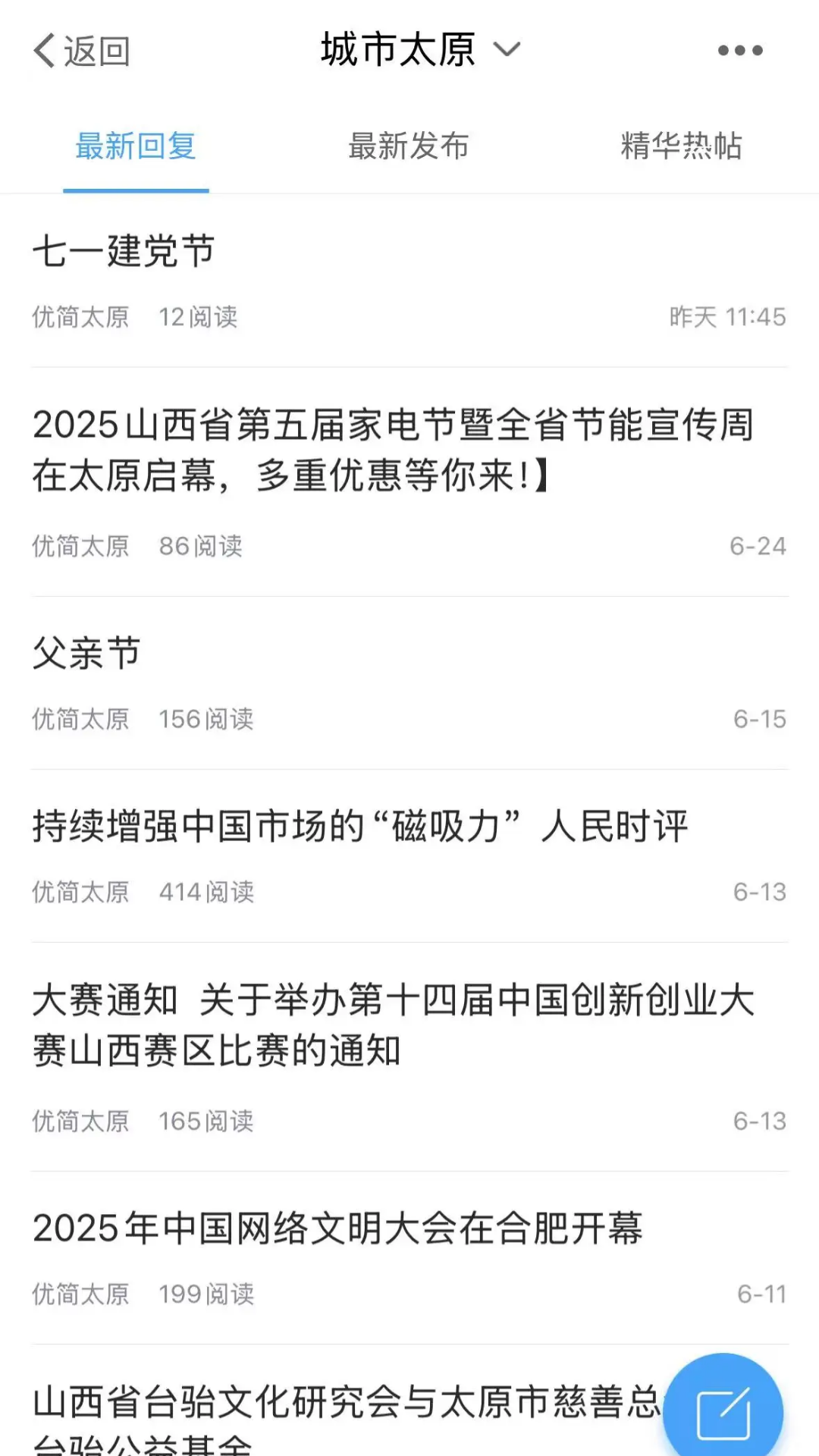
Task: Open the 持续增强中国市场的磁吸力 post
Action: point(362,828)
